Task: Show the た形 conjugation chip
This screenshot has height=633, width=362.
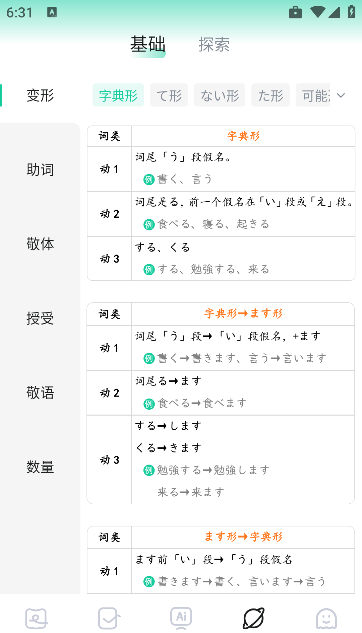Action: click(270, 95)
